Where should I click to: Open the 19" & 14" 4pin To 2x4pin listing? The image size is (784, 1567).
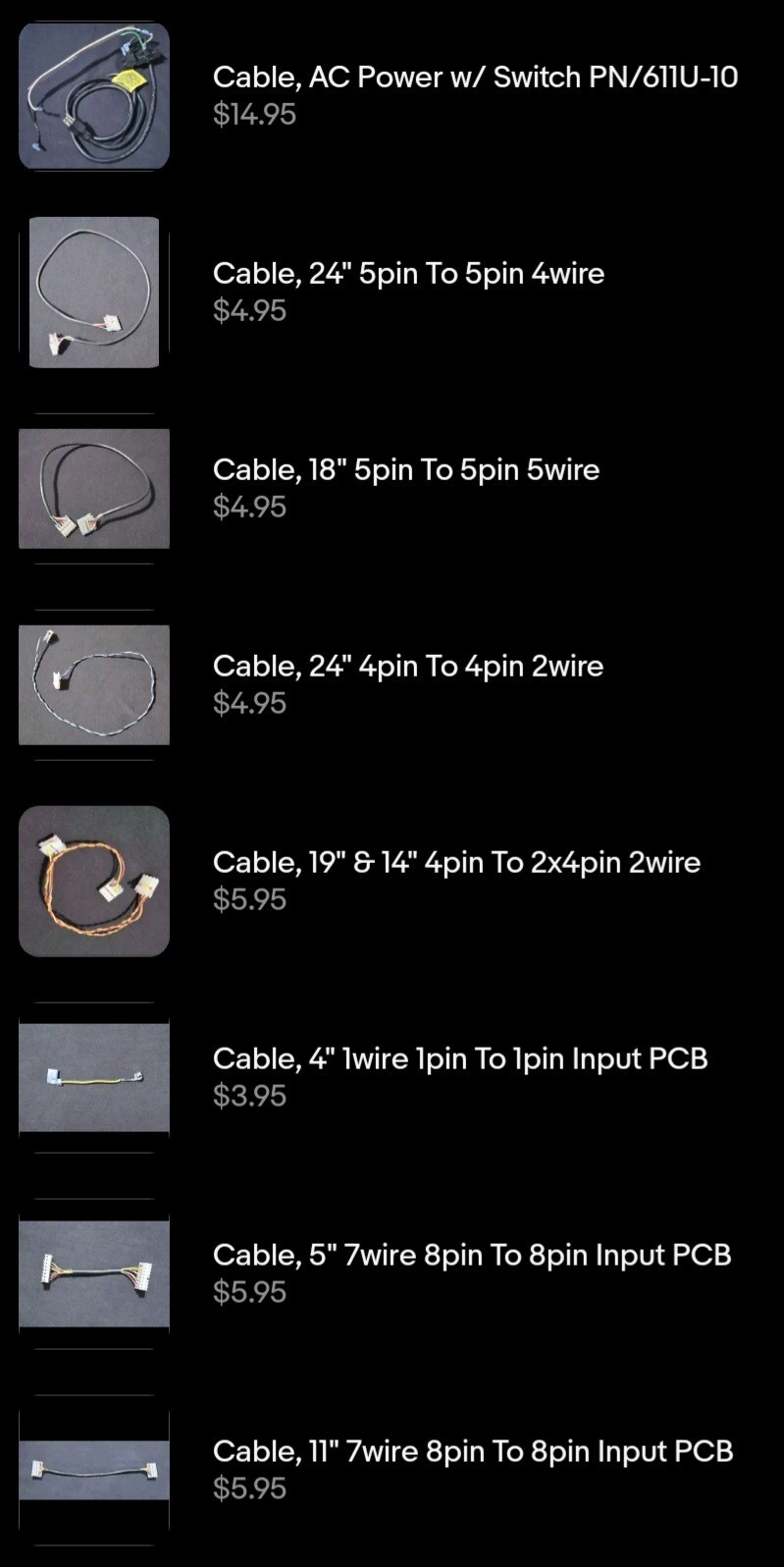coord(456,863)
